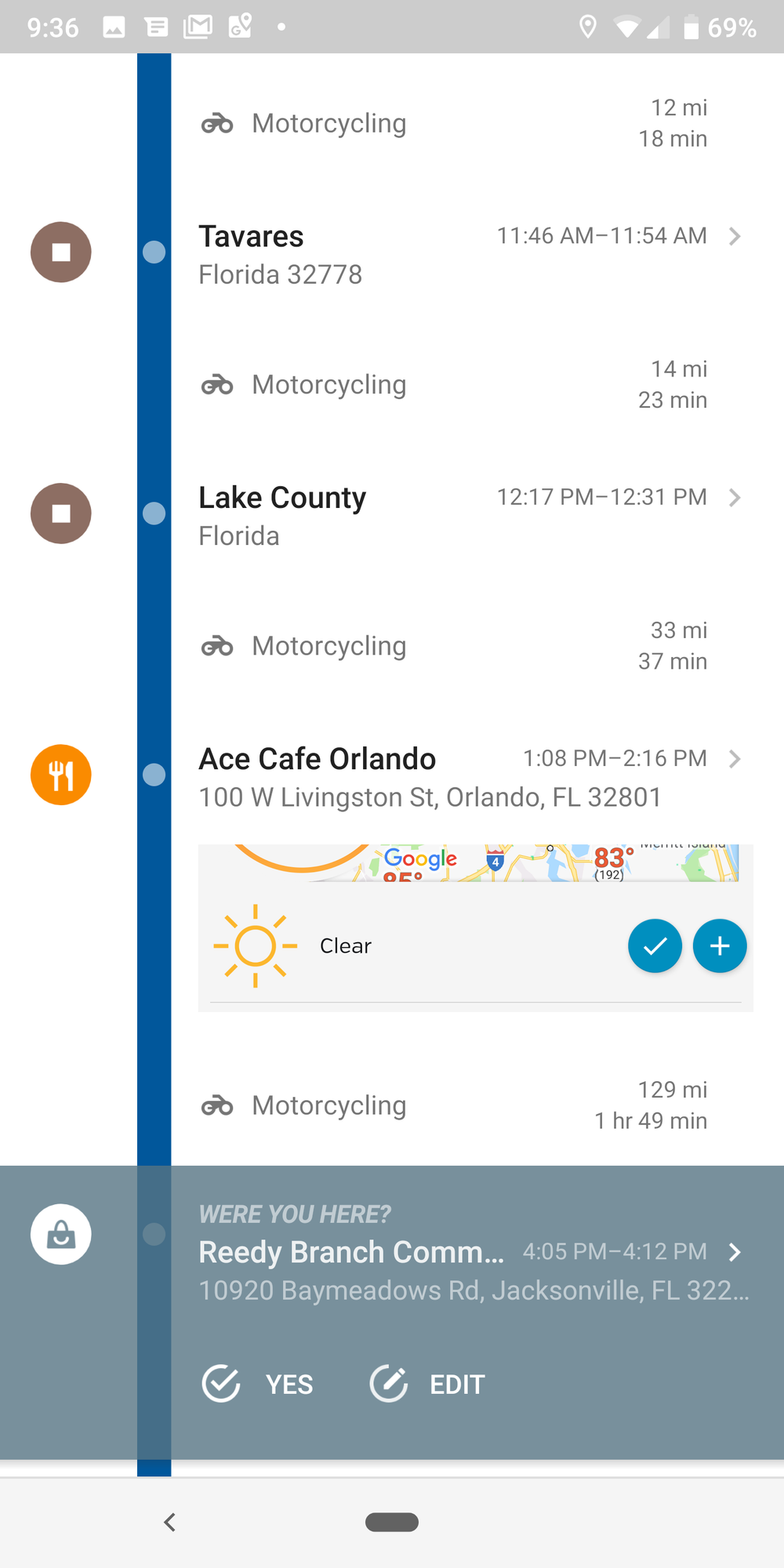Edit the Reedy Branch suggested place
Viewport: 784px width, 1568px height.
[428, 1384]
